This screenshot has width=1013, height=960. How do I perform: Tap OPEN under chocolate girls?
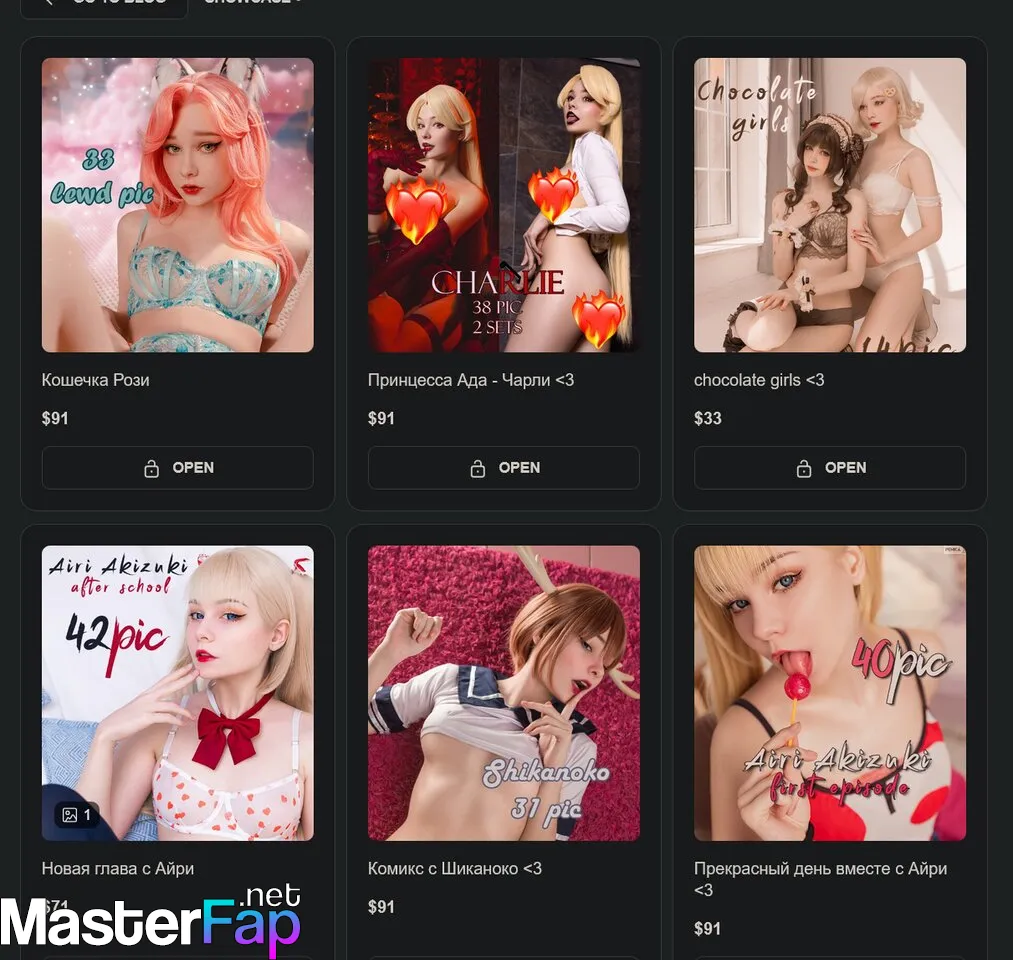(829, 468)
